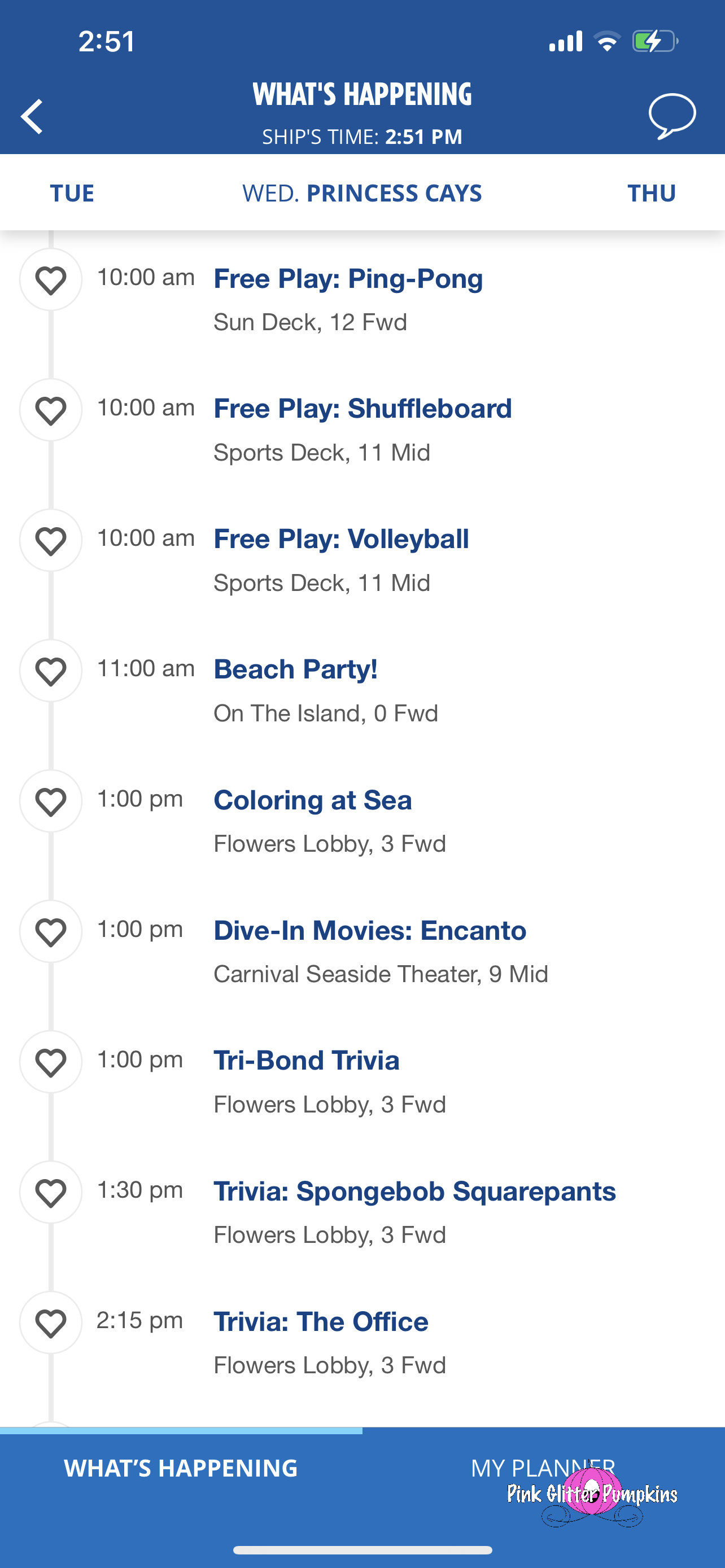Open Free Play: Shuffleboard event details
The height and width of the screenshot is (1568, 725).
[x=362, y=409]
